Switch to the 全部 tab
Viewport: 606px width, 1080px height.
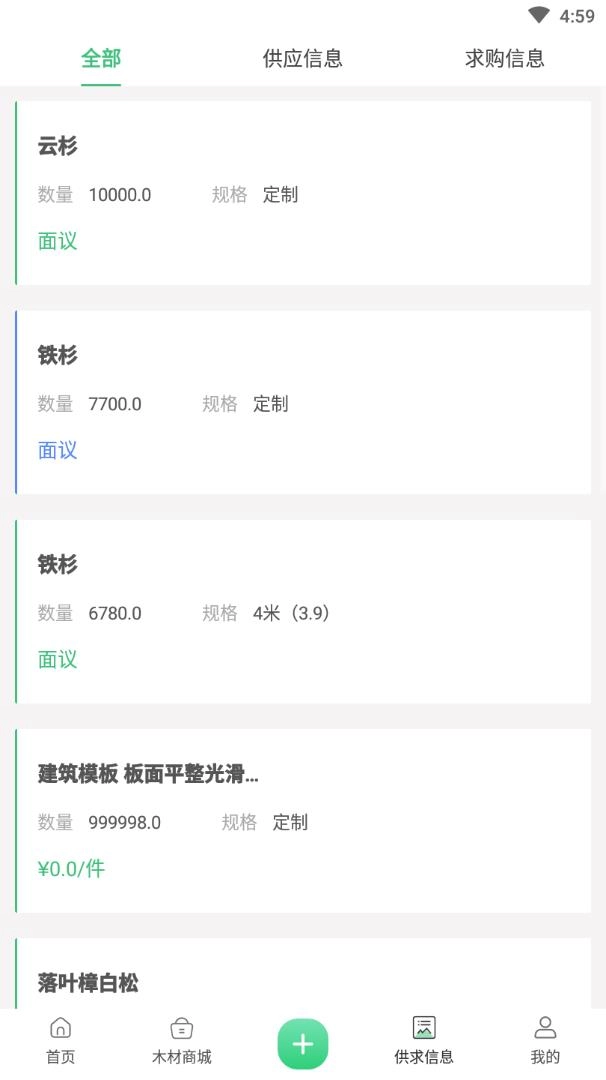click(101, 59)
